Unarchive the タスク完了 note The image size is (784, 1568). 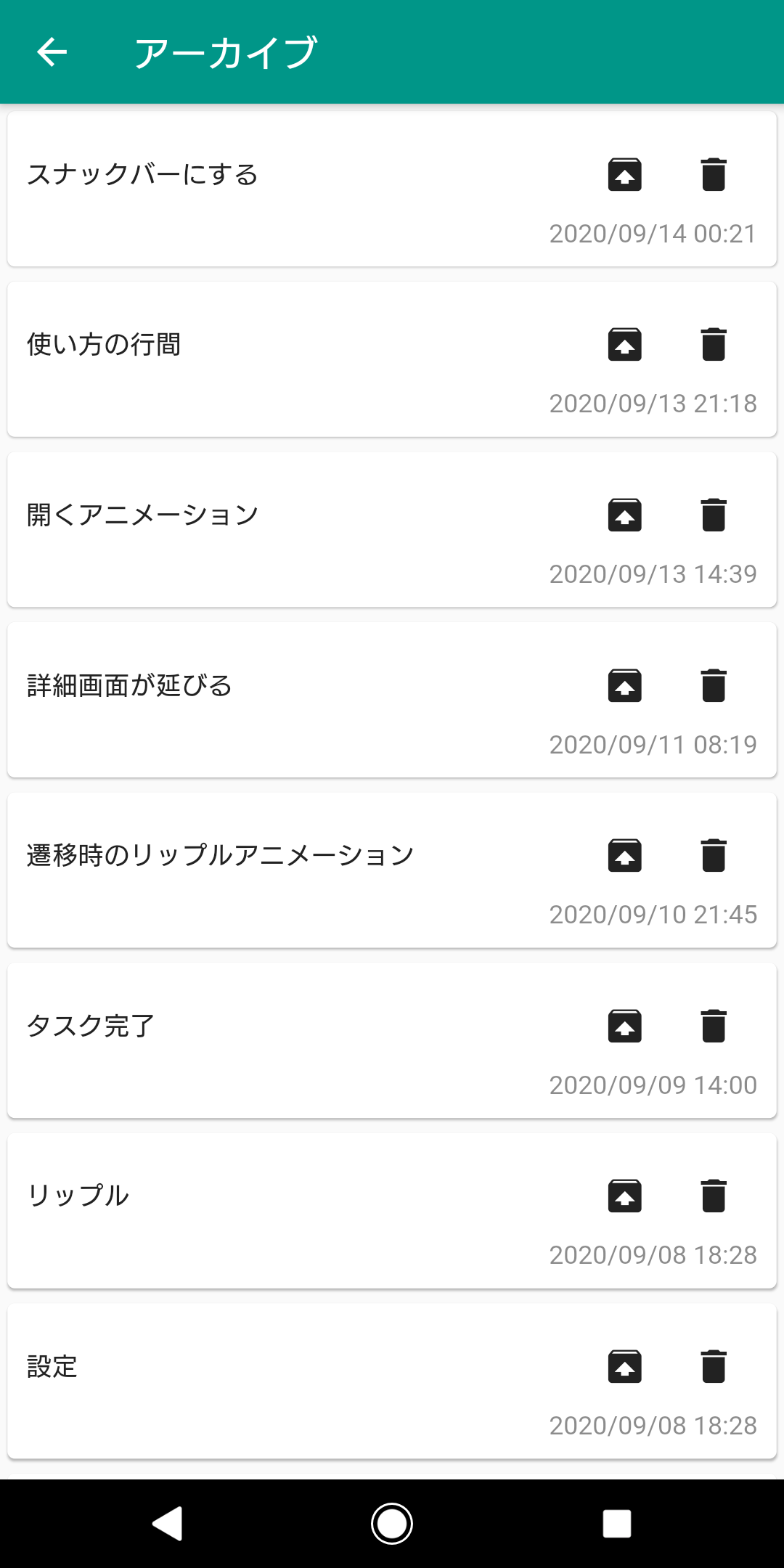click(x=624, y=1025)
